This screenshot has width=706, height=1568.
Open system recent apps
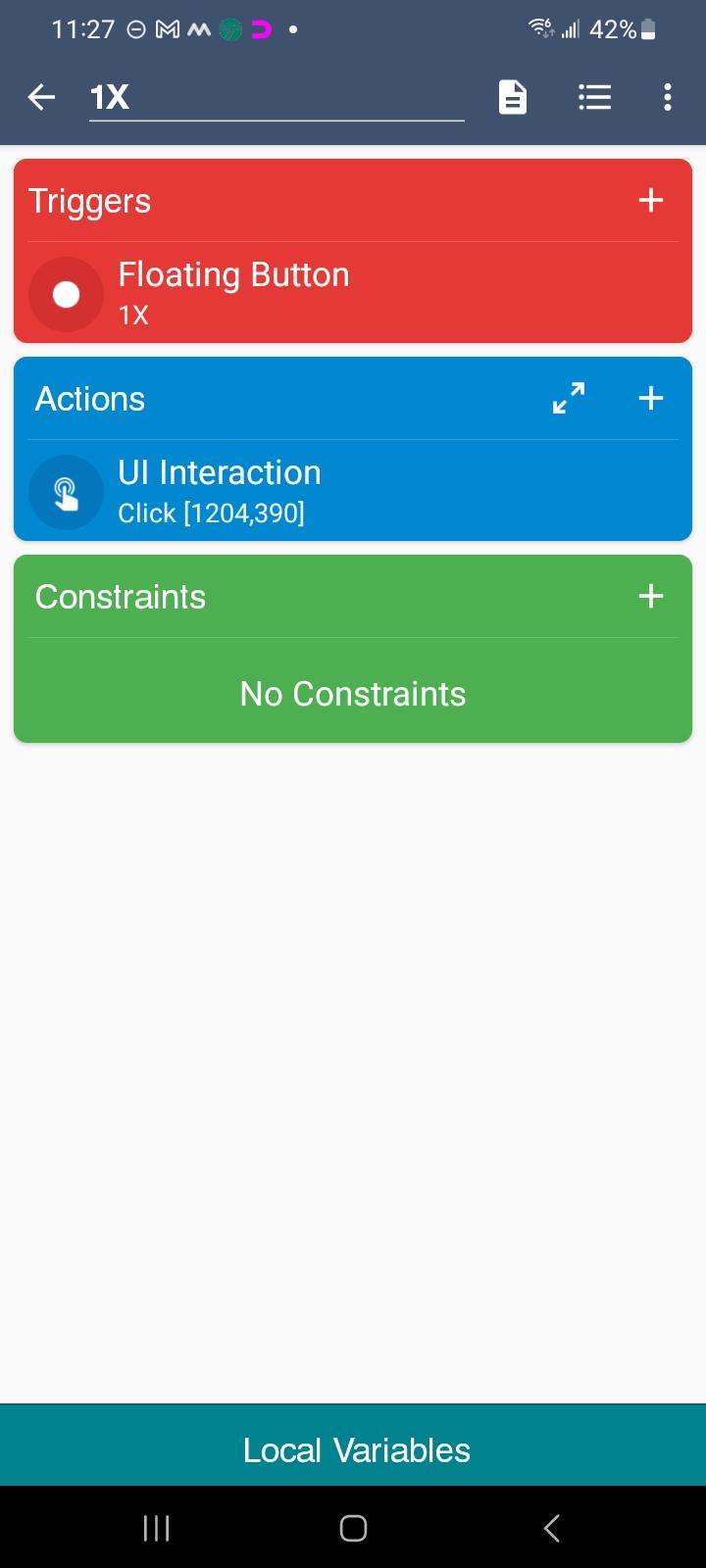(x=157, y=1528)
